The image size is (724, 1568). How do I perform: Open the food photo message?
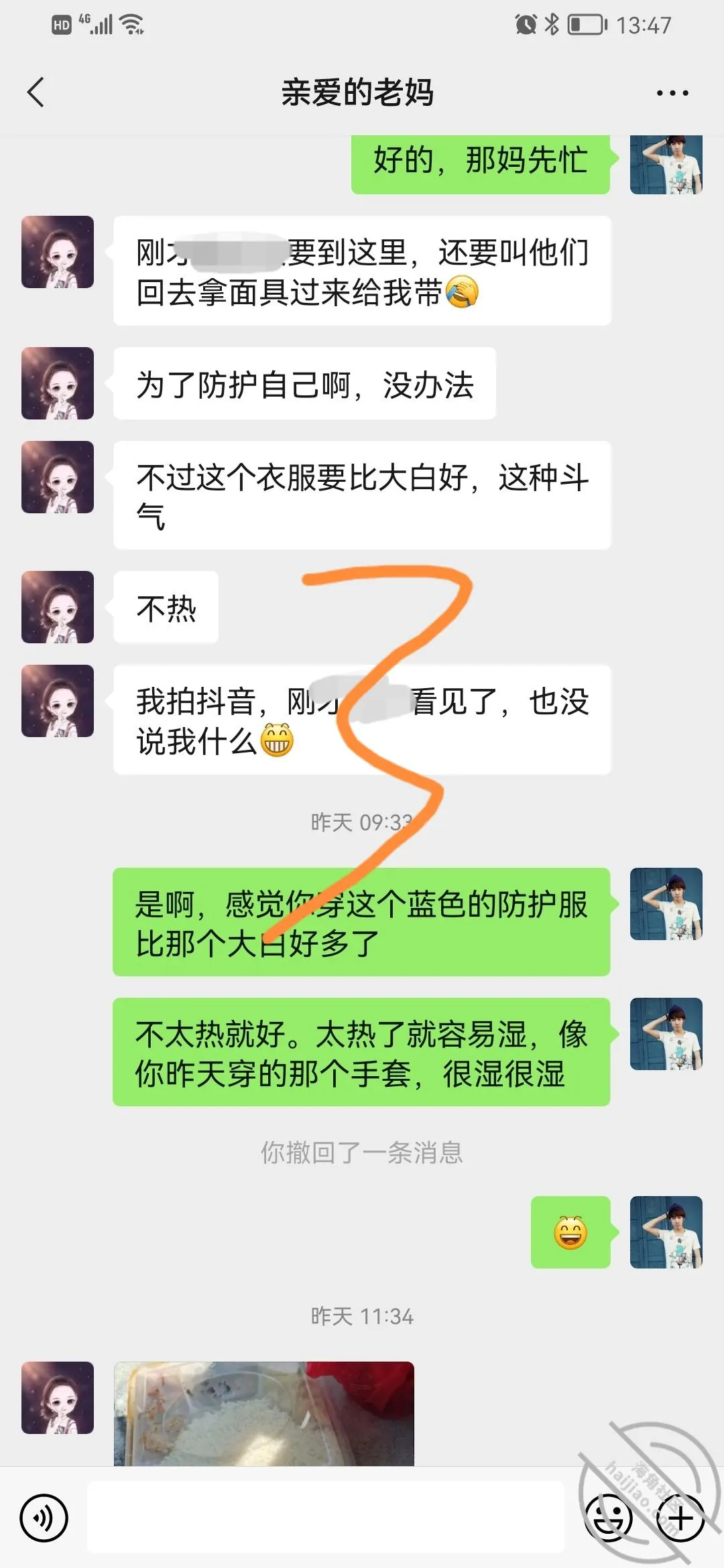click(264, 1413)
